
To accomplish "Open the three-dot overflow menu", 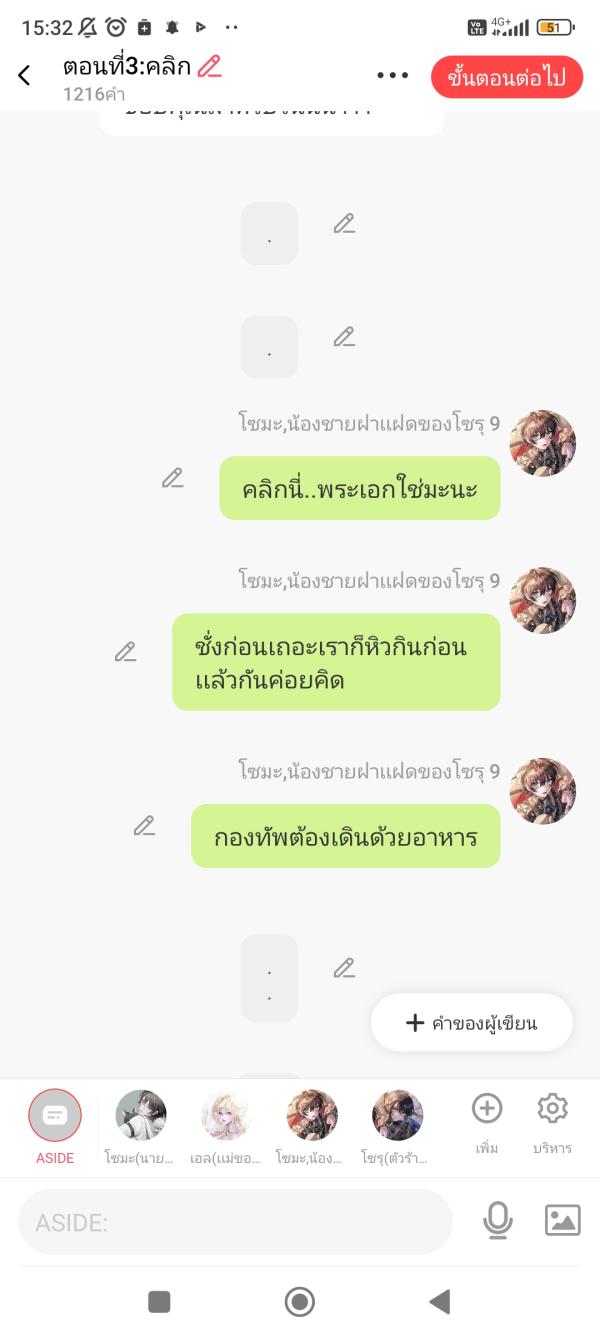I will (x=393, y=75).
